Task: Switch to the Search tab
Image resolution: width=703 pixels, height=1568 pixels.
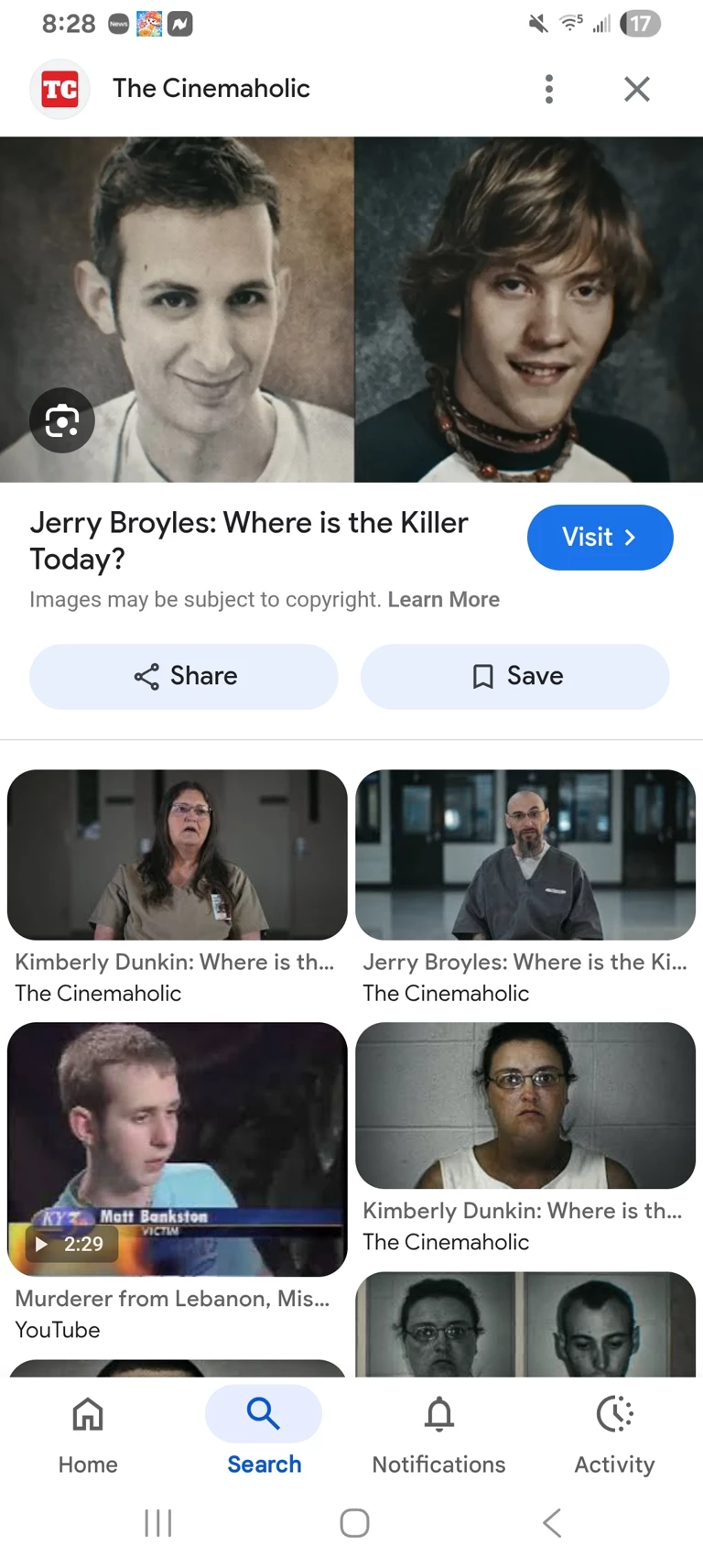Action: tap(264, 1435)
